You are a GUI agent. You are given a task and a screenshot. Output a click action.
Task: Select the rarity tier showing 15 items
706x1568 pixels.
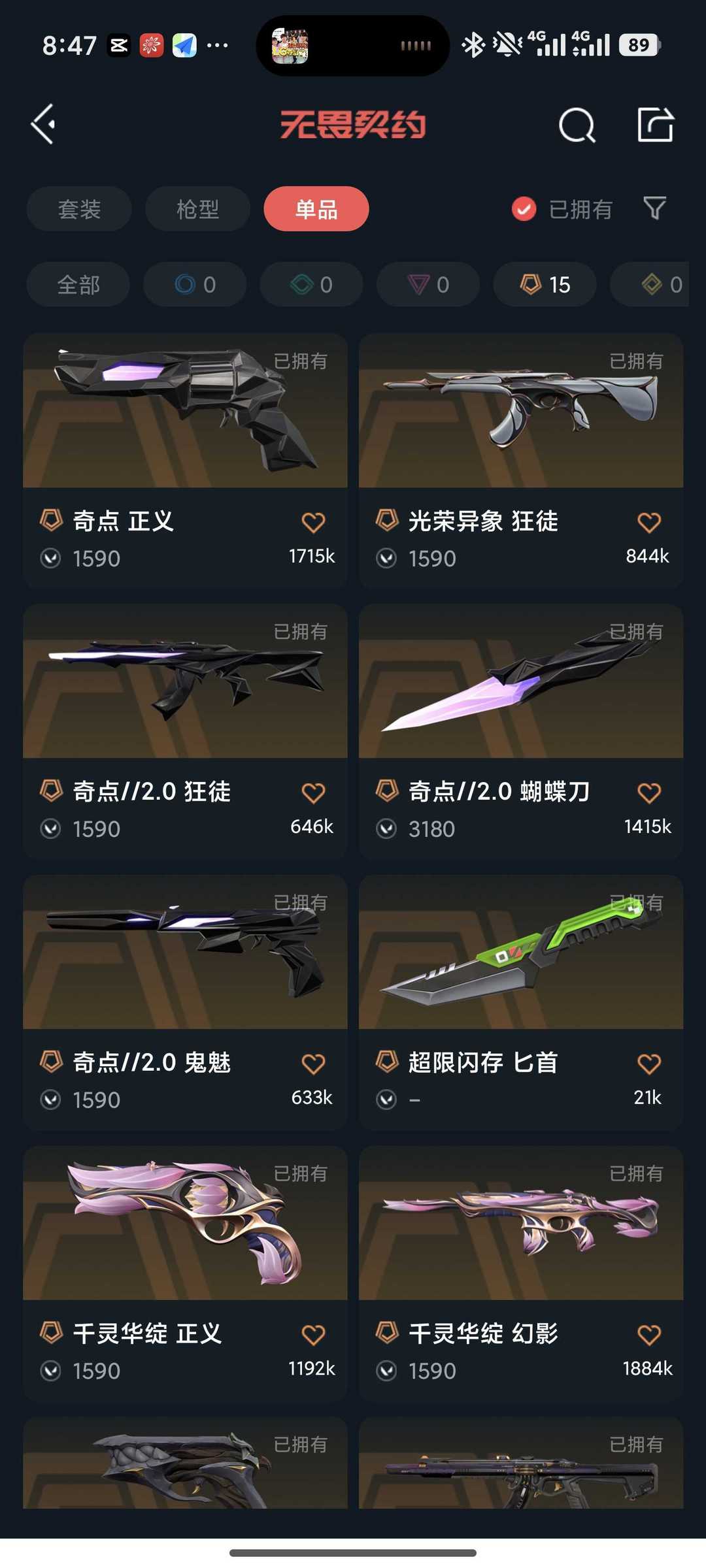tap(544, 284)
